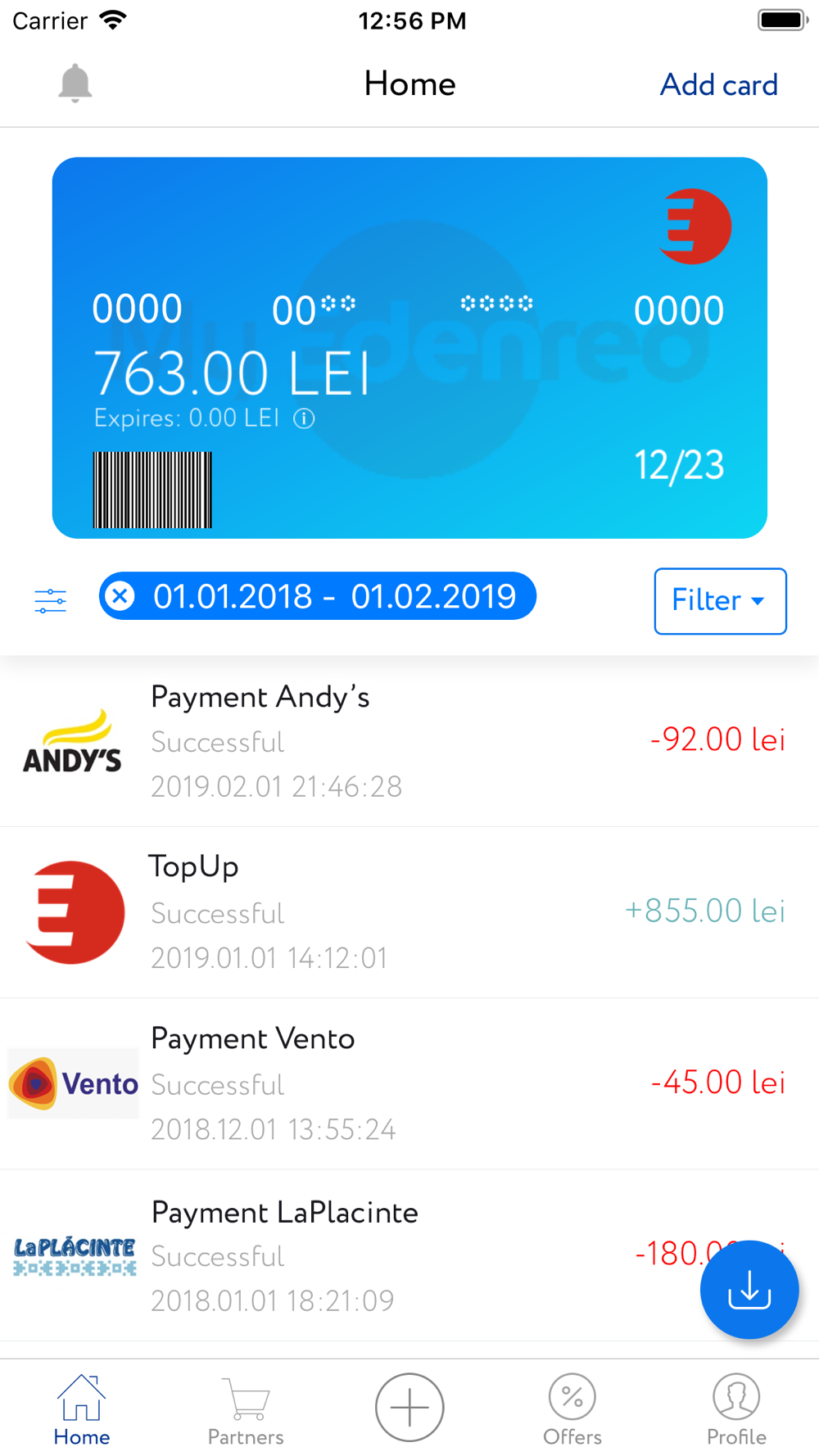Open the filter settings sliders icon
This screenshot has height=1456, width=819.
[x=51, y=600]
